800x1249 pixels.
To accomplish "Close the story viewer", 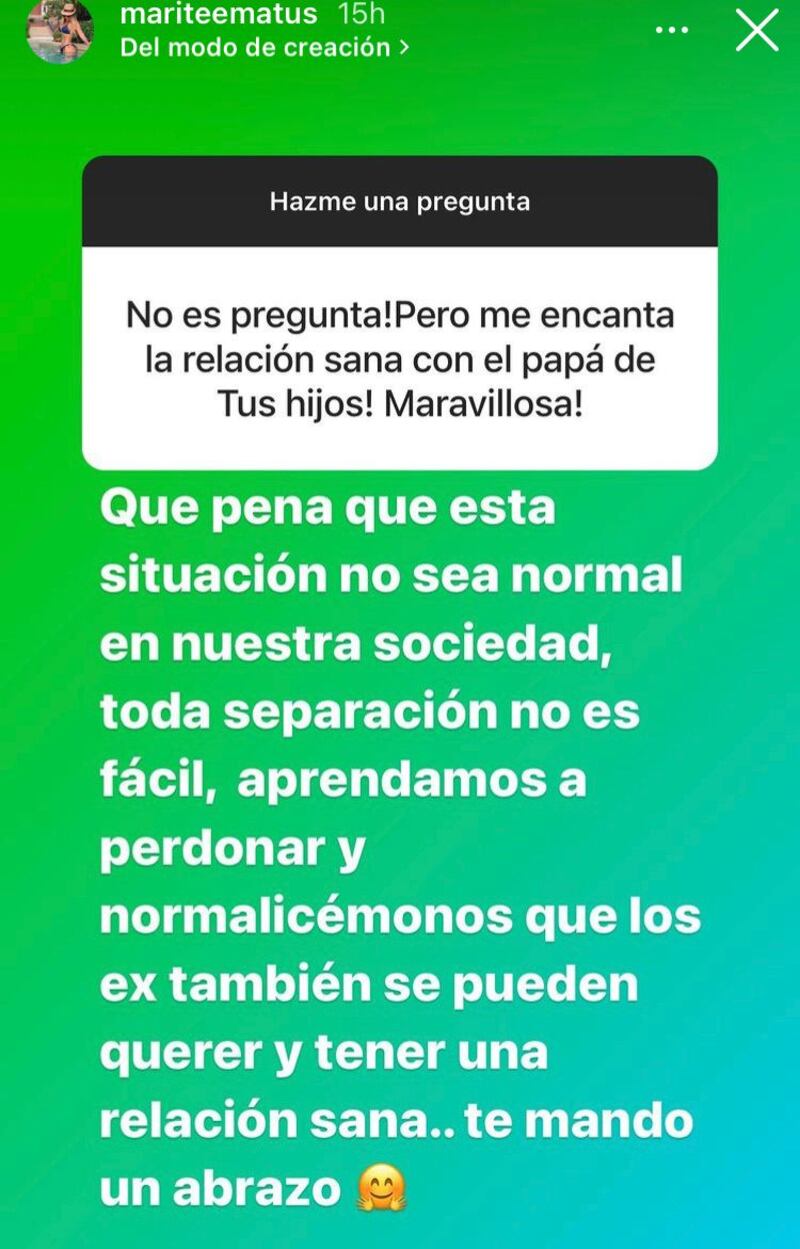I will [x=756, y=30].
